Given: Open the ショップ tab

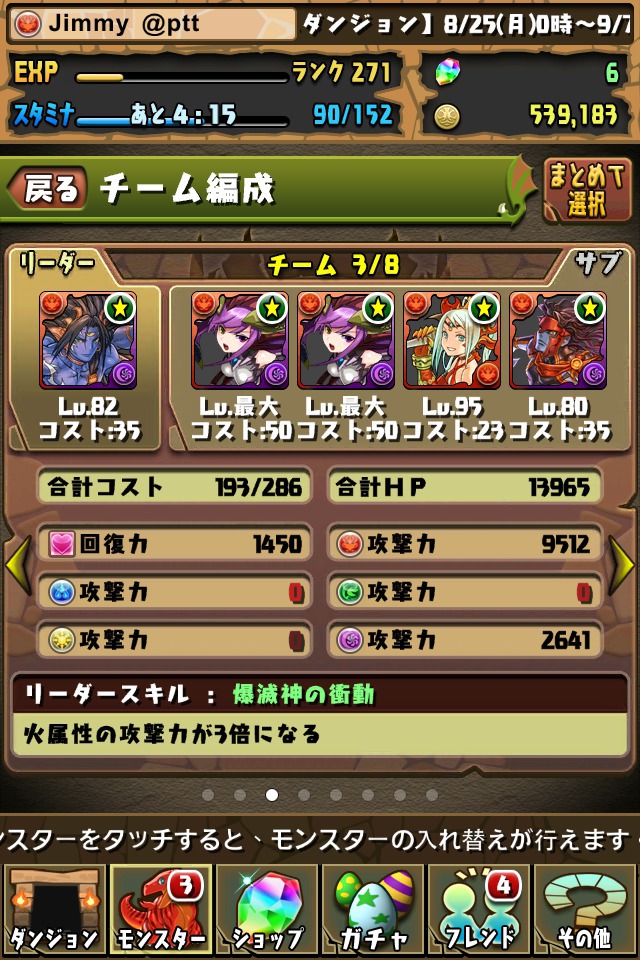Looking at the screenshot, I should point(267,910).
